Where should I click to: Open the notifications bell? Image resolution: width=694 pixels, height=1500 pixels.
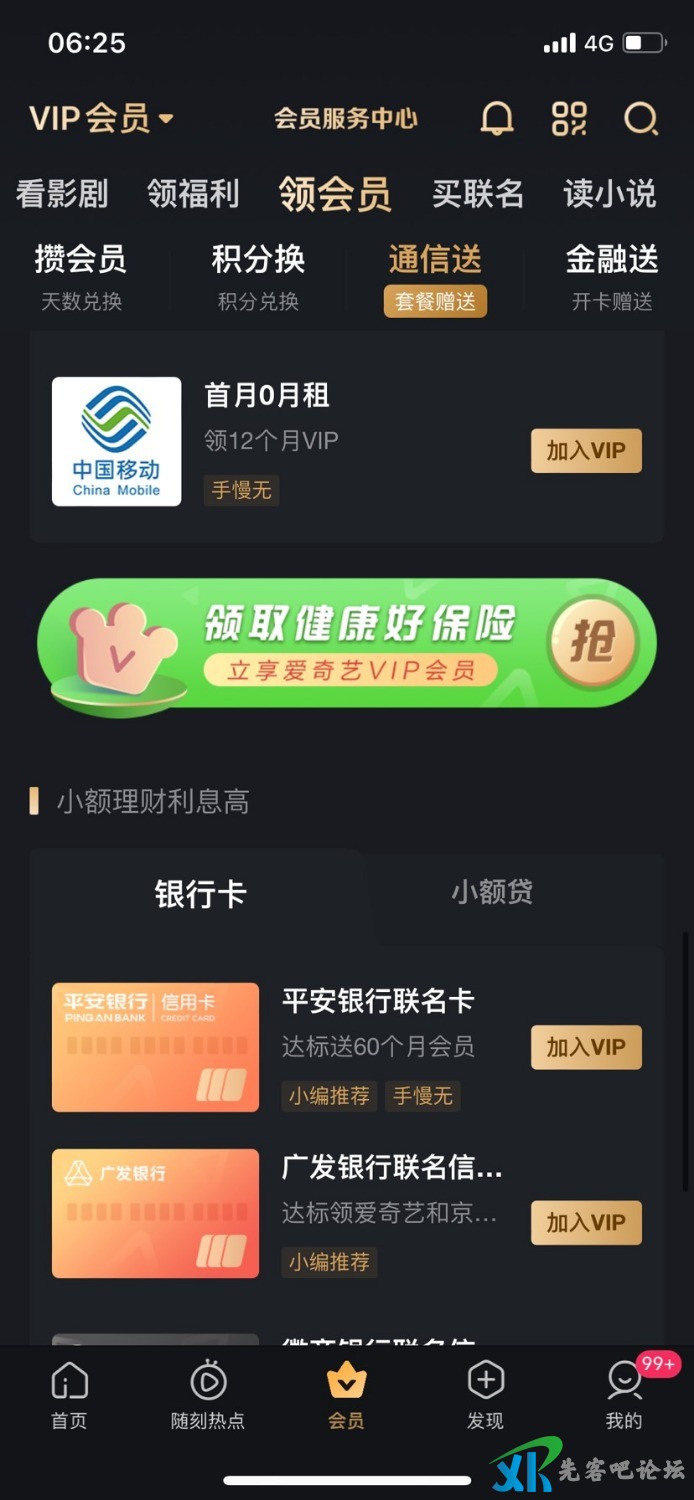tap(497, 119)
